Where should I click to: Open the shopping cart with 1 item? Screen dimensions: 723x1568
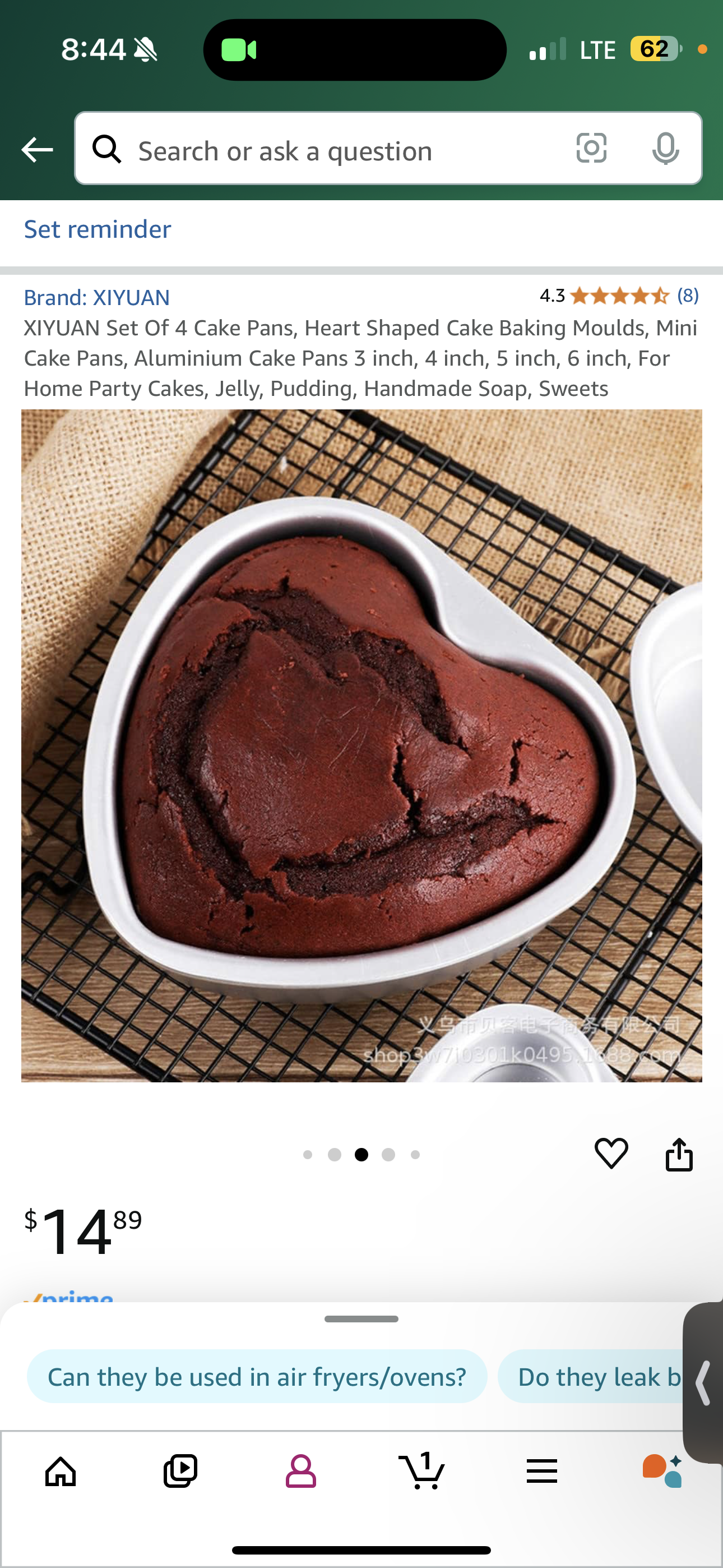(421, 1472)
